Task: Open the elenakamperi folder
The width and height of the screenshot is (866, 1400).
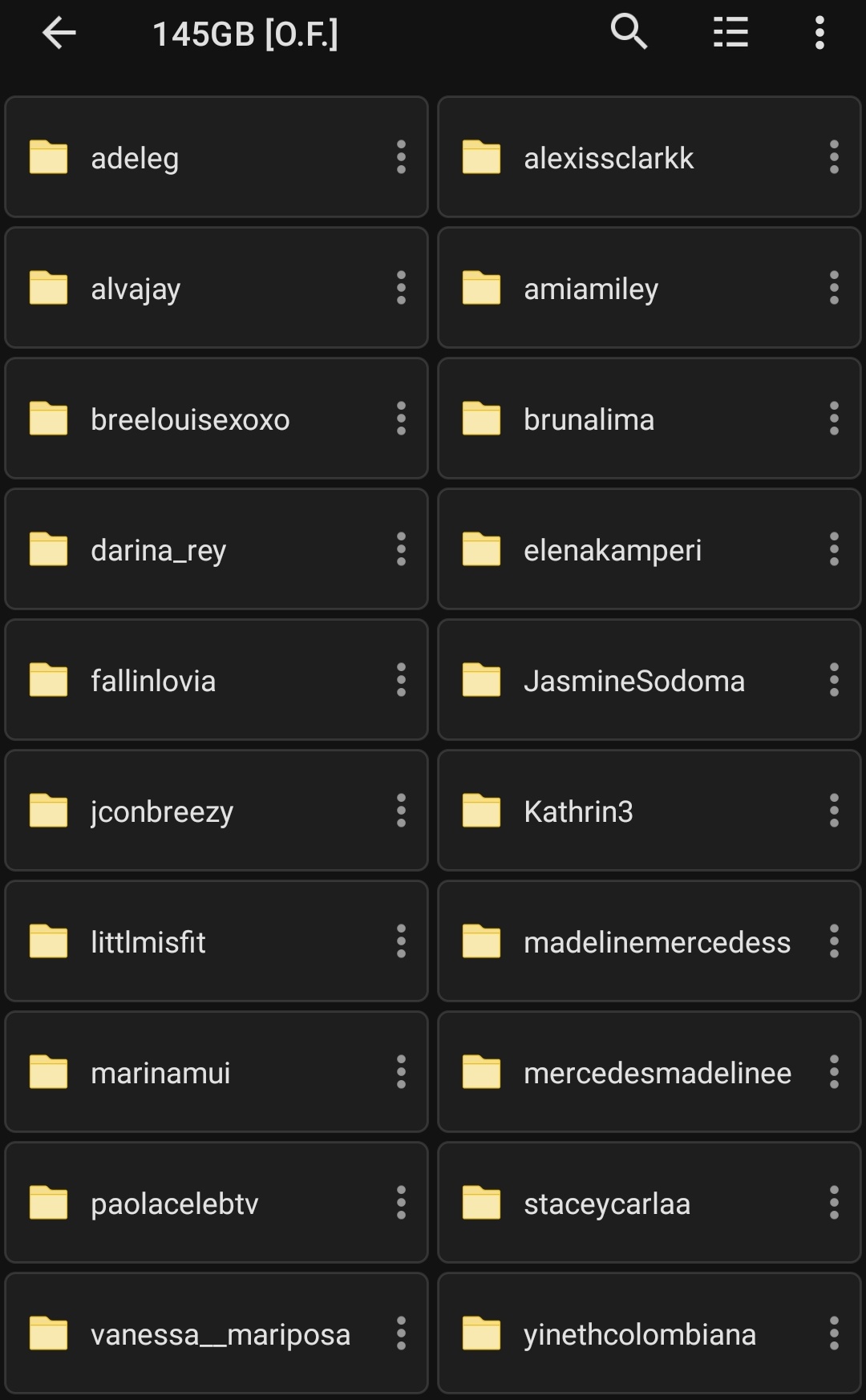Action: [612, 550]
